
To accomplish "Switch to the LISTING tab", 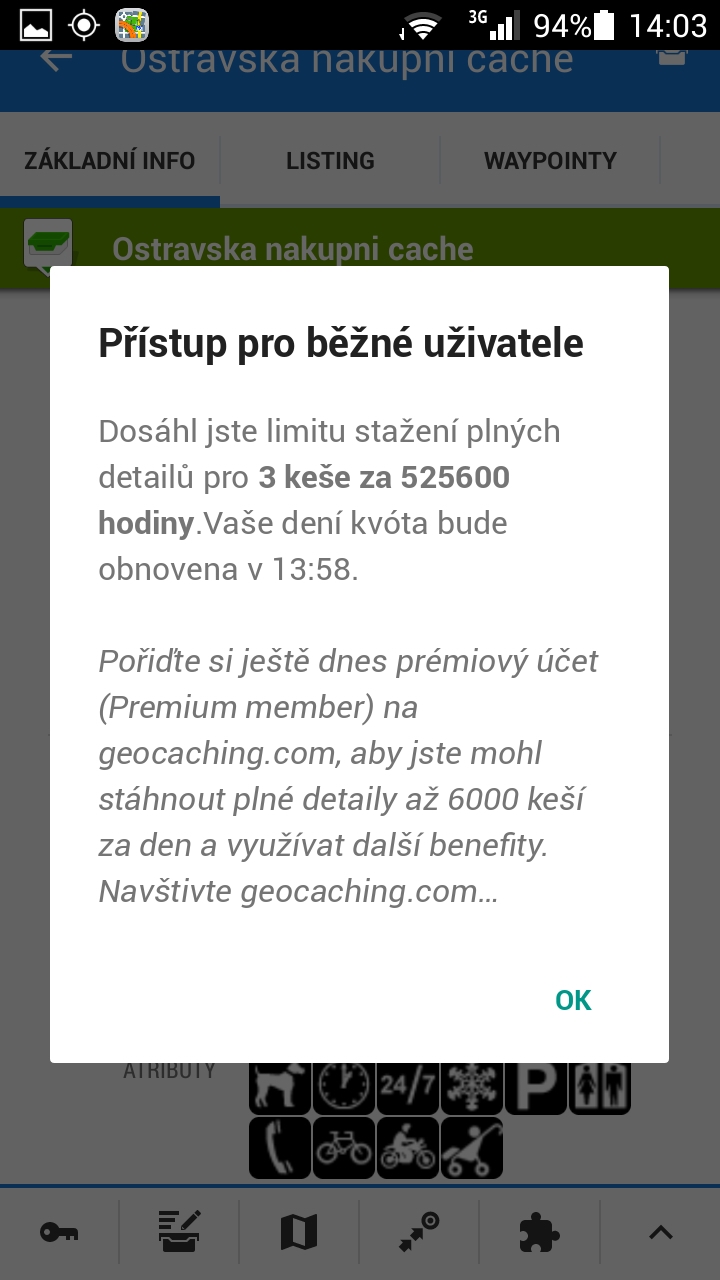I will [x=330, y=161].
